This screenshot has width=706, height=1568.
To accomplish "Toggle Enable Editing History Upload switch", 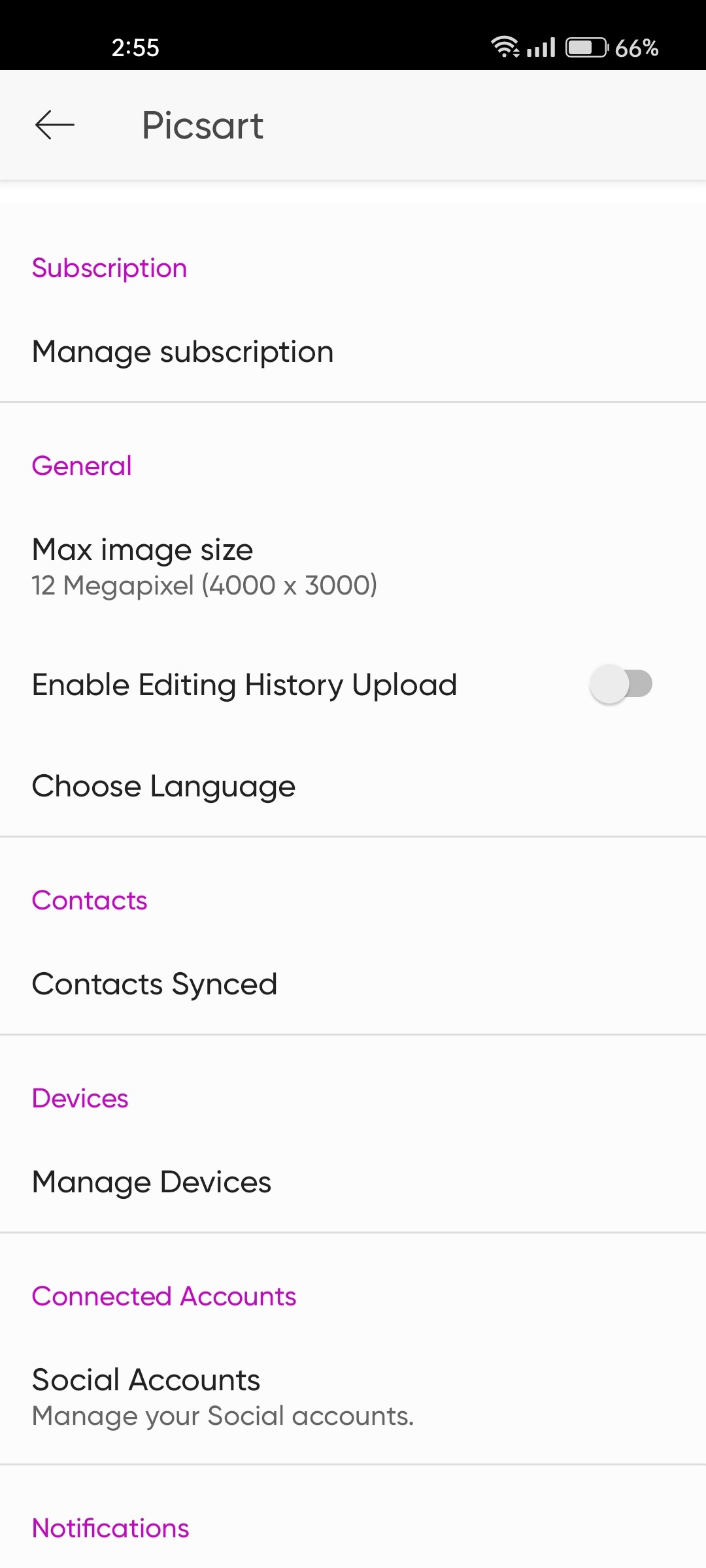I will [620, 684].
